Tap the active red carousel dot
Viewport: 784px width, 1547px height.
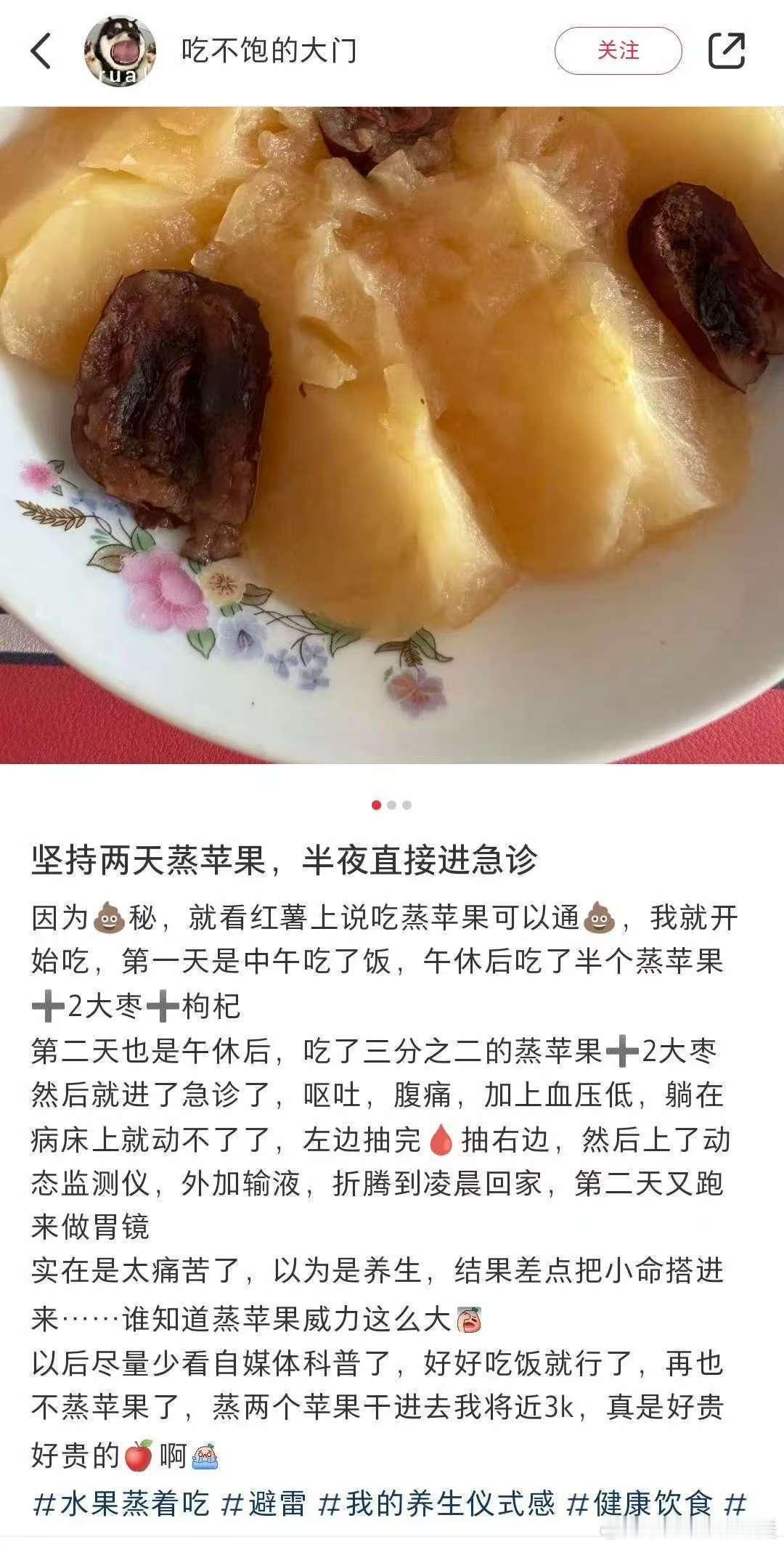(375, 804)
